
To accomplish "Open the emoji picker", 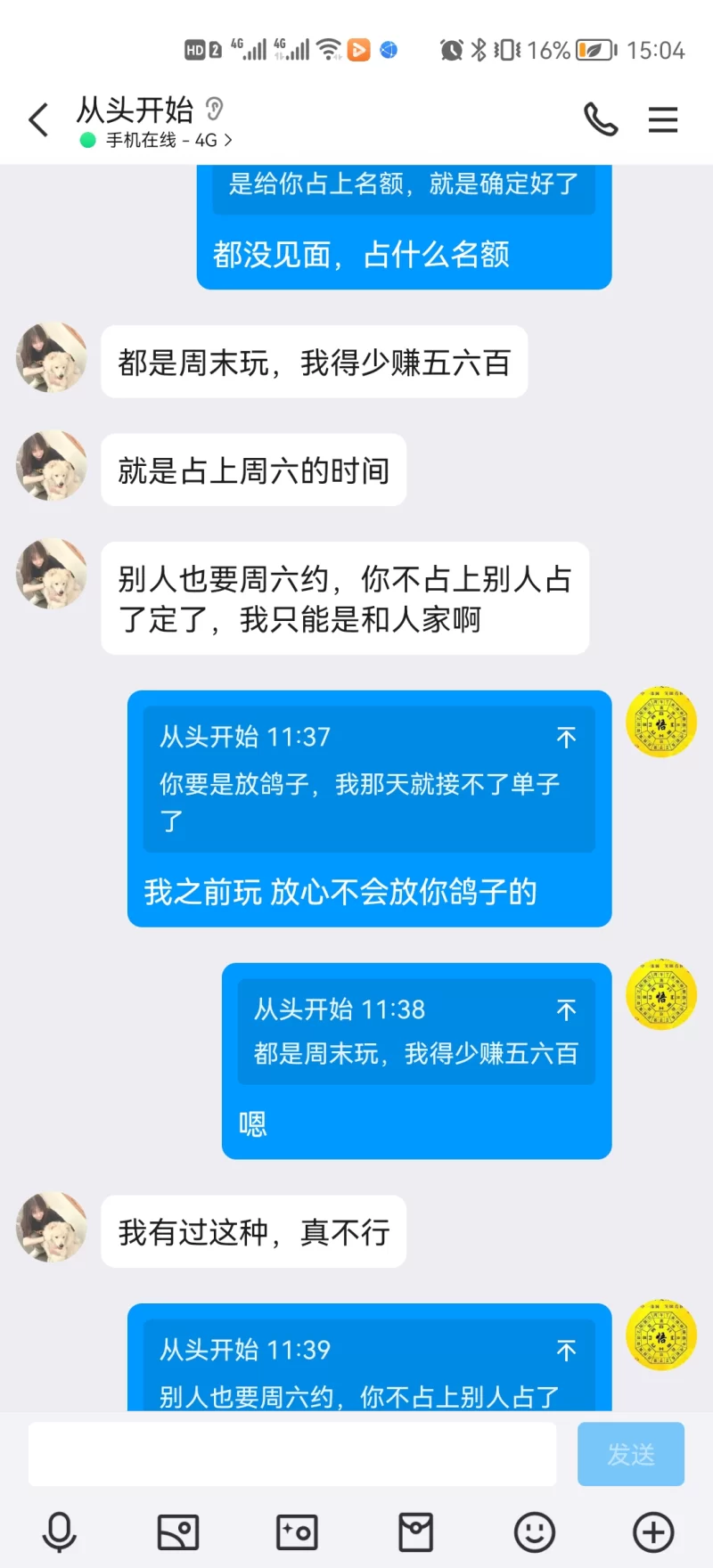I will pos(535,1532).
